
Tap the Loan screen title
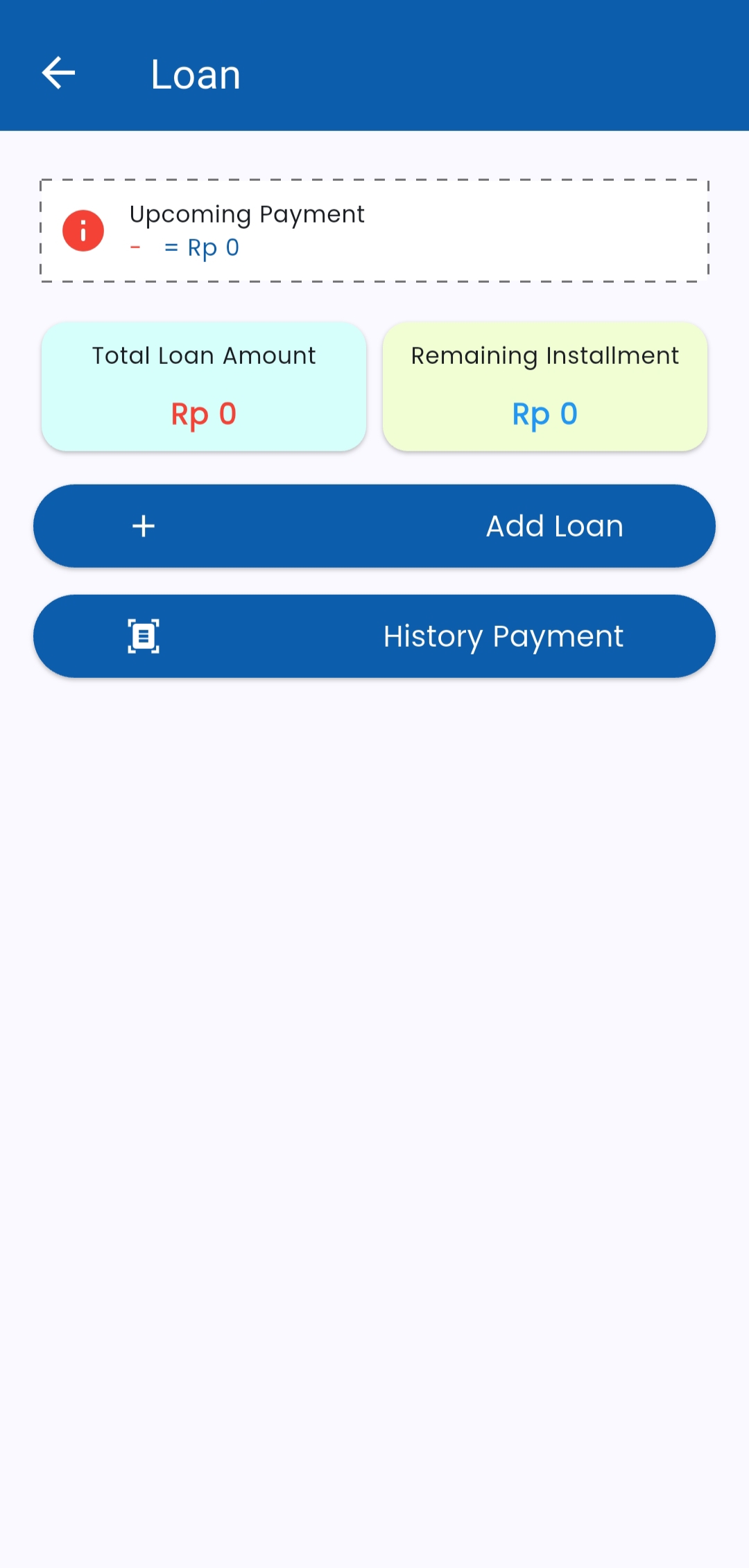[x=195, y=73]
